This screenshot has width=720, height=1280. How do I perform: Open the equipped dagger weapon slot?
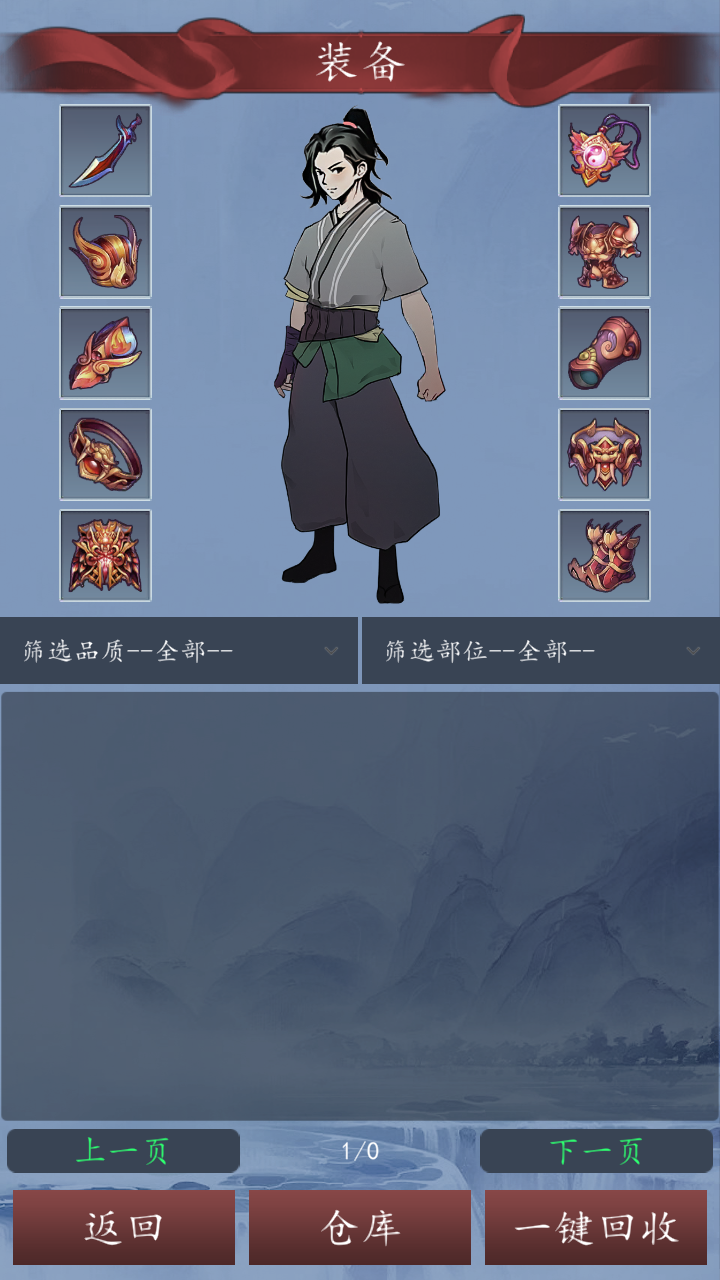(x=105, y=151)
